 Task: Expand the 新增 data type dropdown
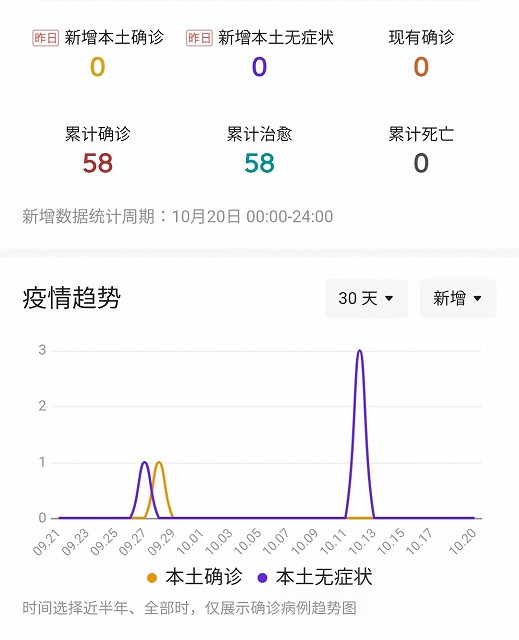click(458, 298)
